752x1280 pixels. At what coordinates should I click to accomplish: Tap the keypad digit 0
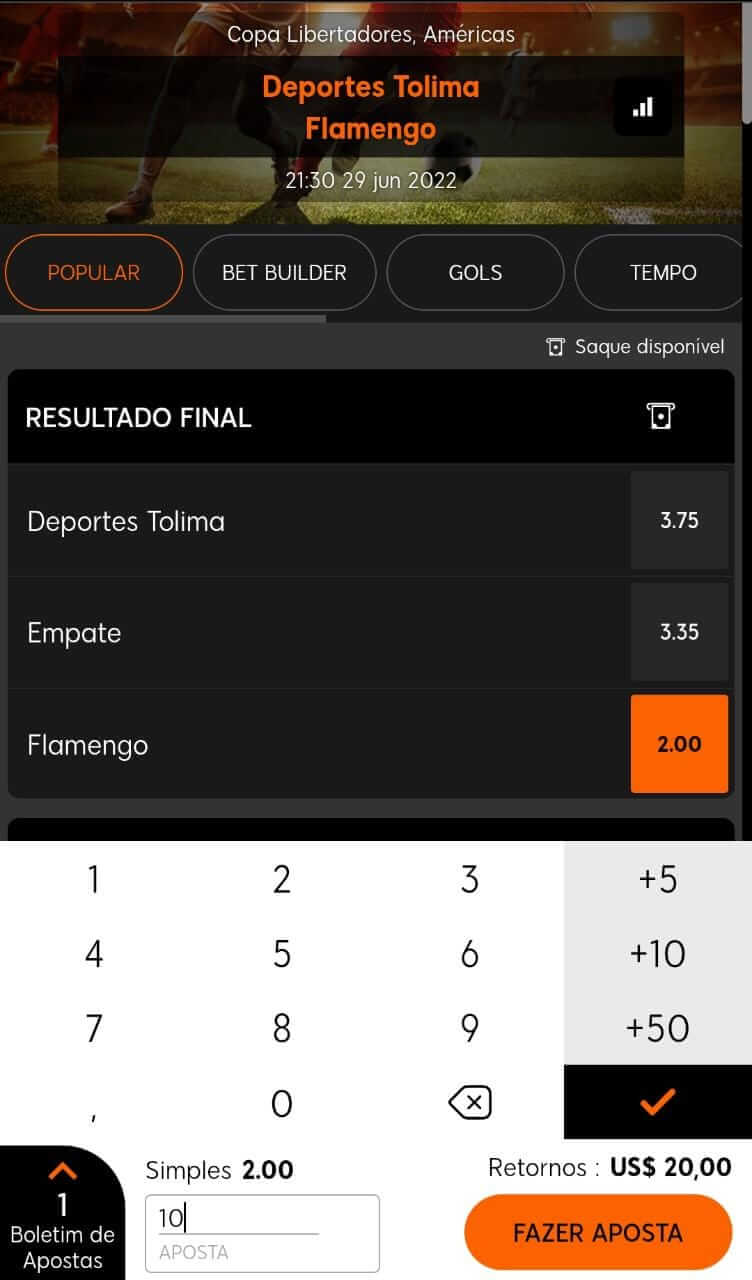(282, 1102)
